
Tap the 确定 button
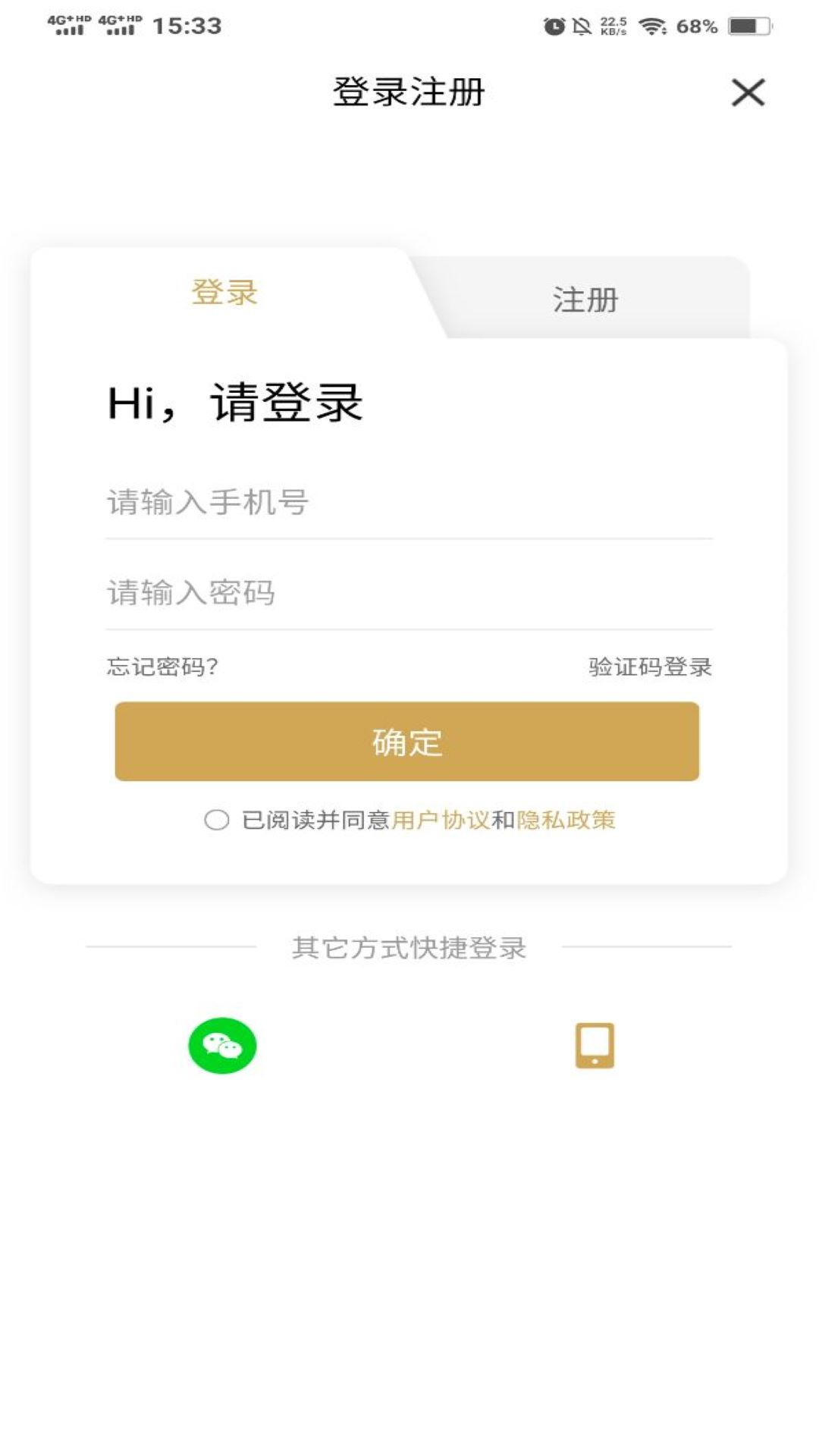[407, 742]
